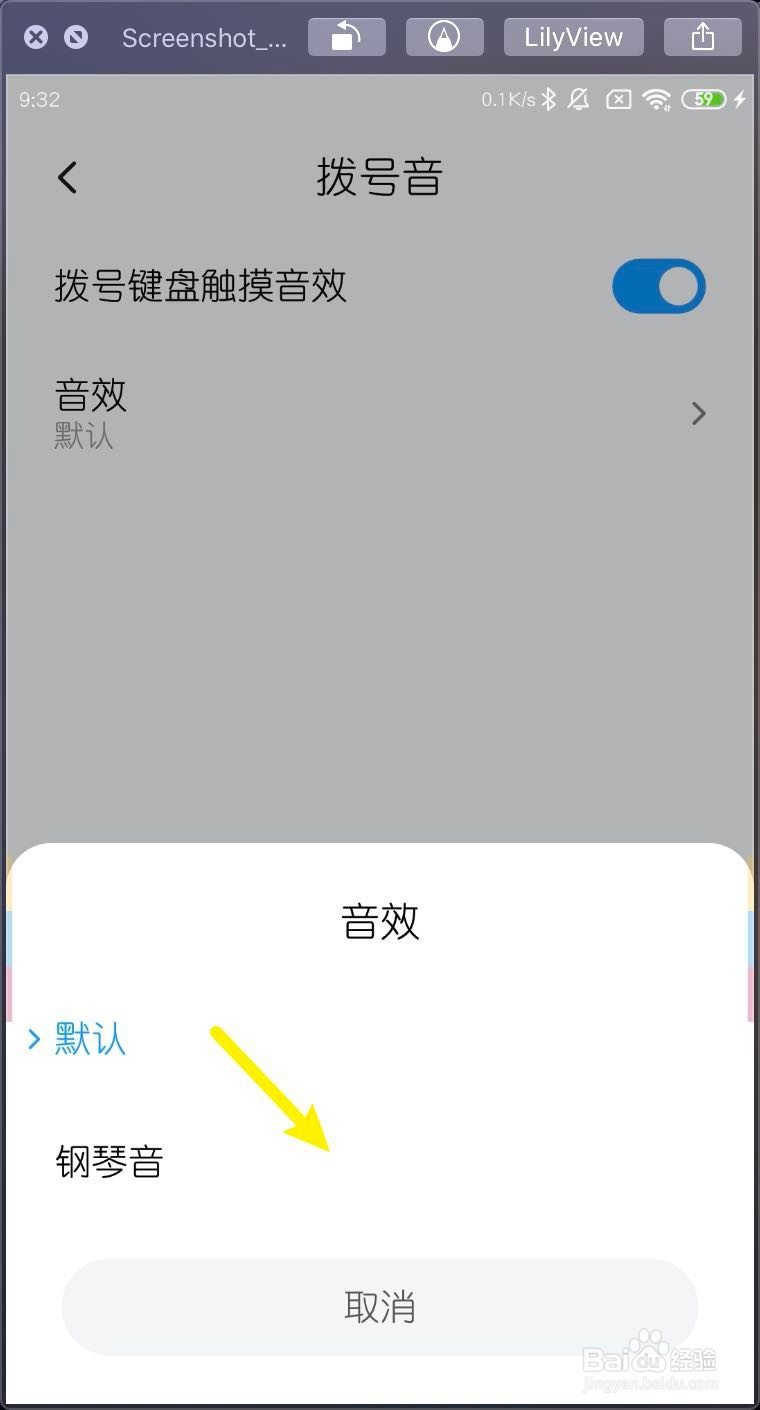Open the share icon in toolbar
The width and height of the screenshot is (760, 1410).
[x=702, y=36]
